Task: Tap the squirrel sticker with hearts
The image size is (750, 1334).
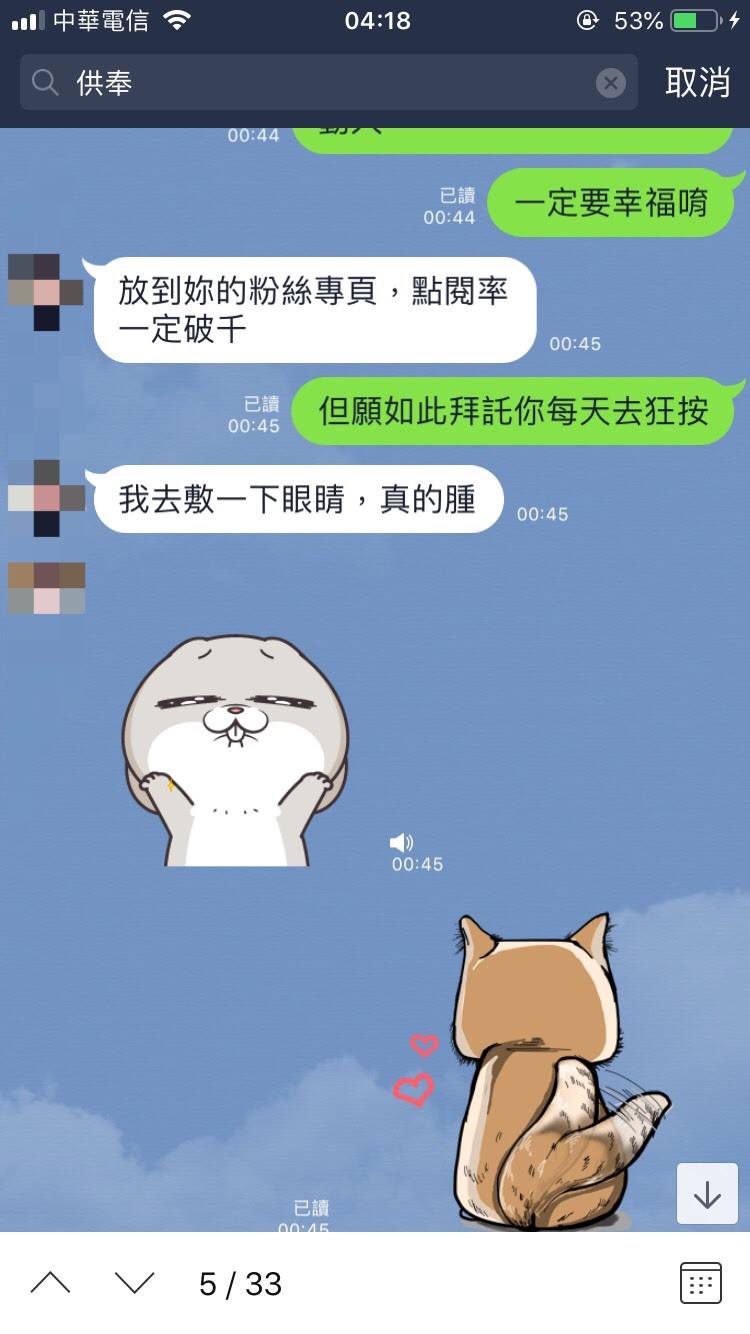Action: (x=540, y=1070)
